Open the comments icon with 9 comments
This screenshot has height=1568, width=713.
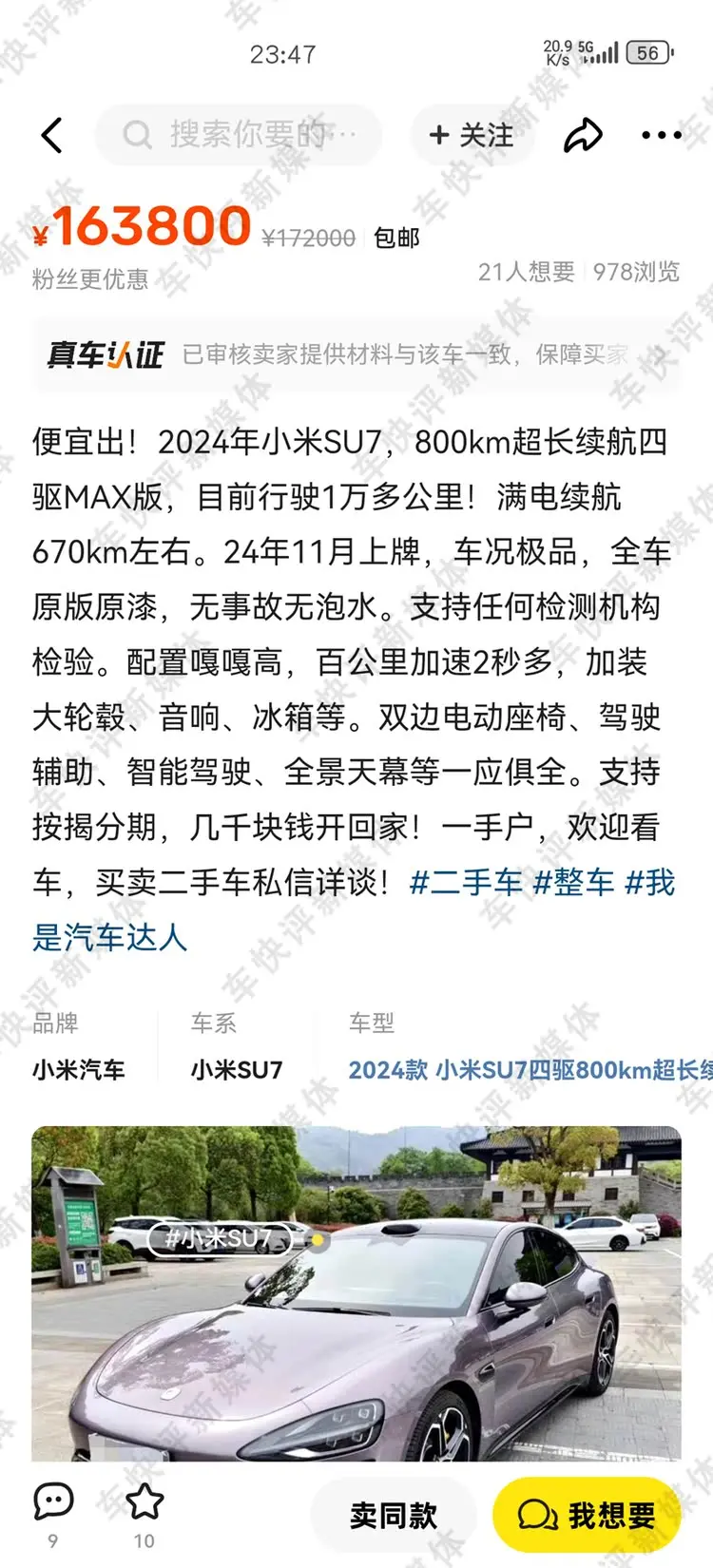coord(53,1513)
